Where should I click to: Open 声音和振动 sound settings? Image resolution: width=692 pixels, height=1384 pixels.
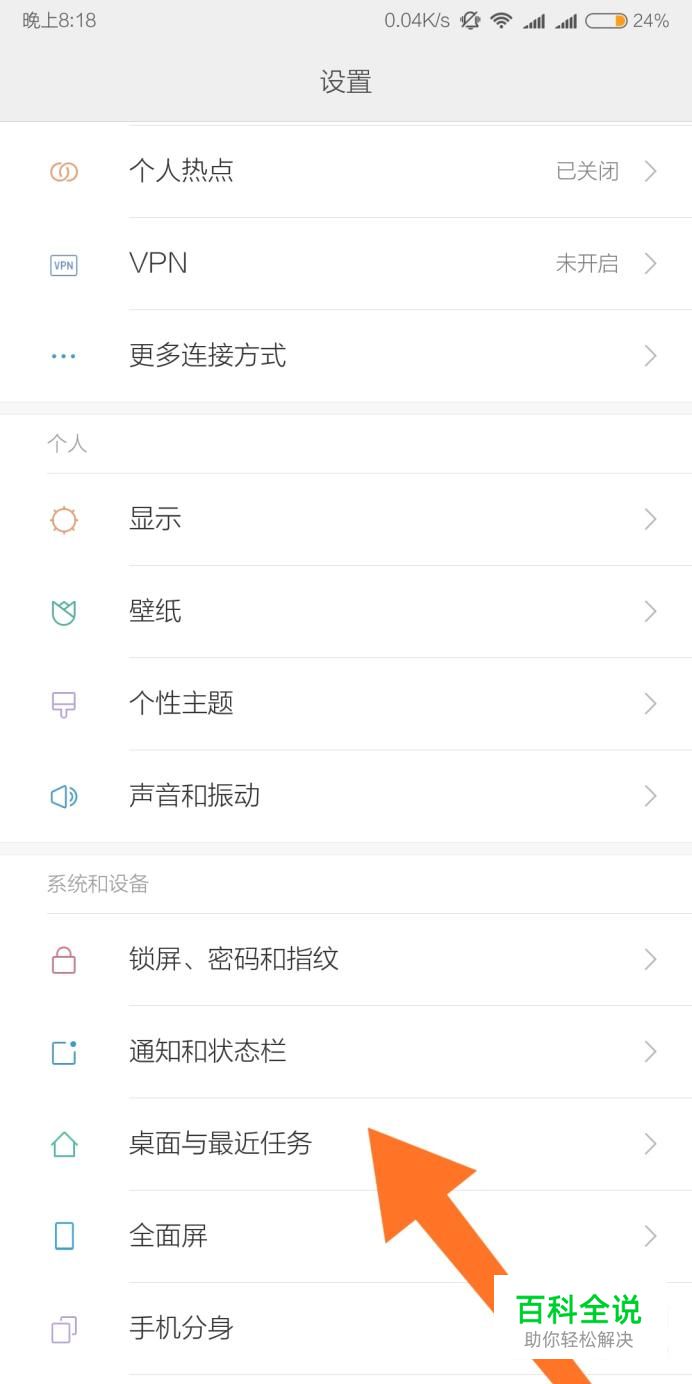tap(345, 796)
